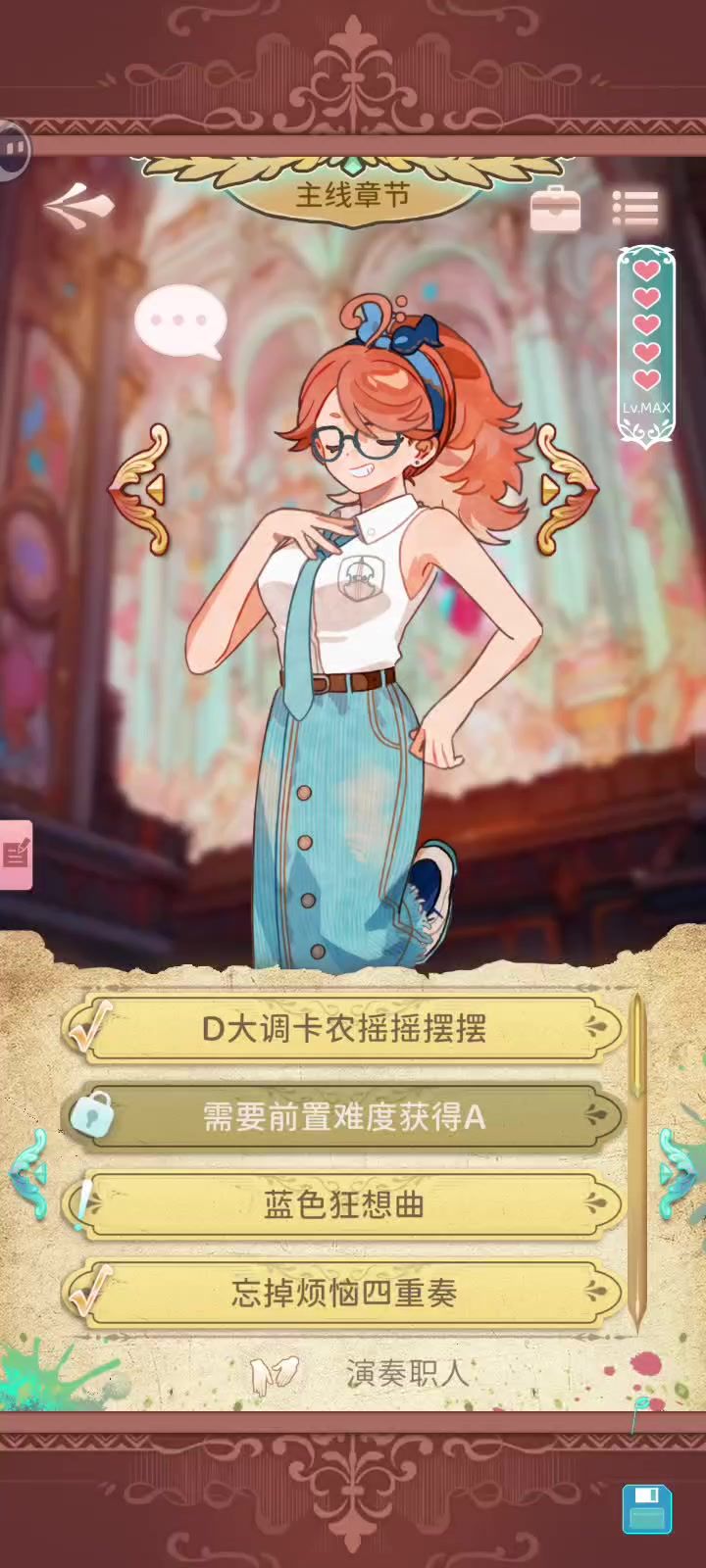The width and height of the screenshot is (706, 1568).
Task: Select the stage 忘掉烦恼四重奏
Action: click(x=343, y=1293)
